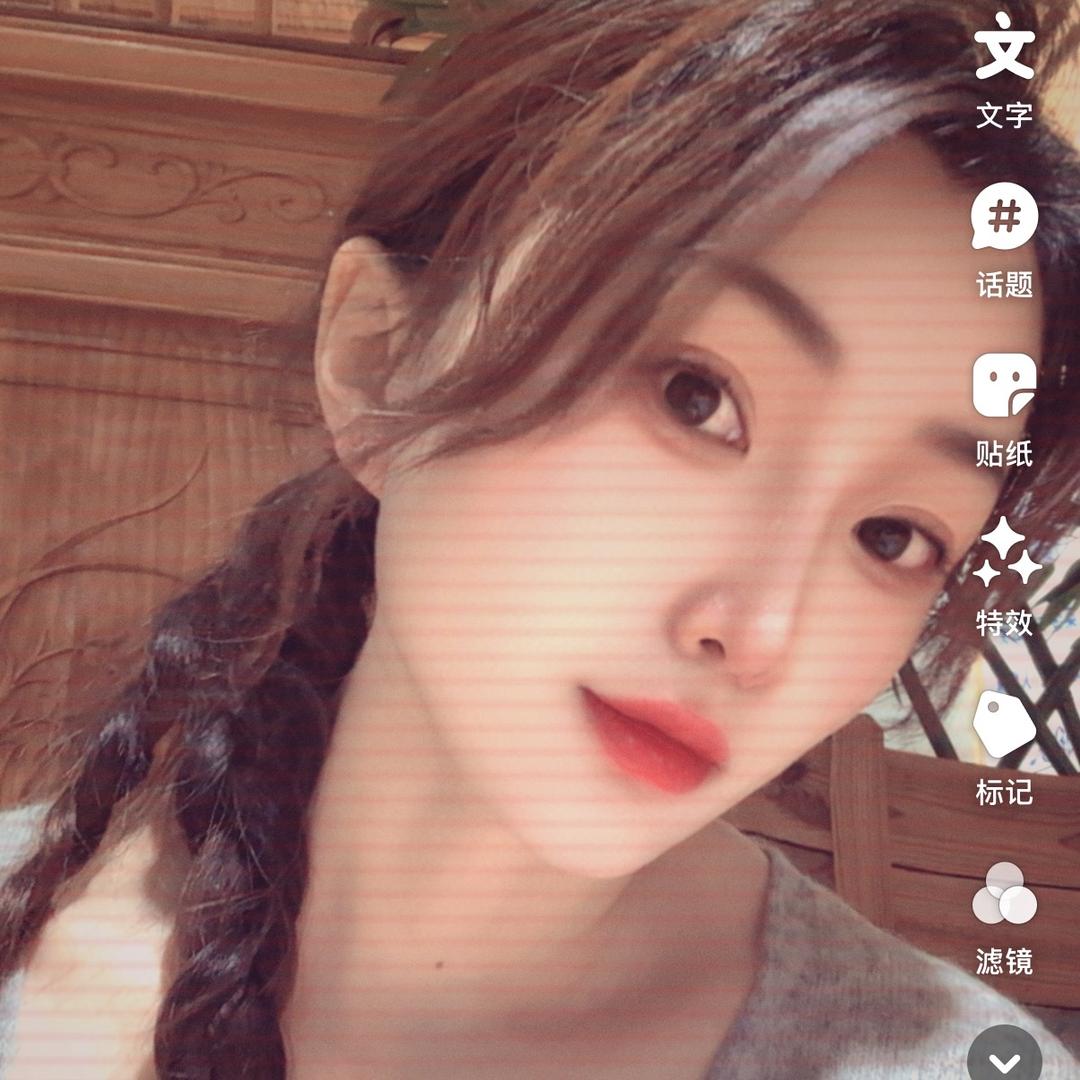Expand more tools with the down chevron

pyautogui.click(x=1004, y=1058)
